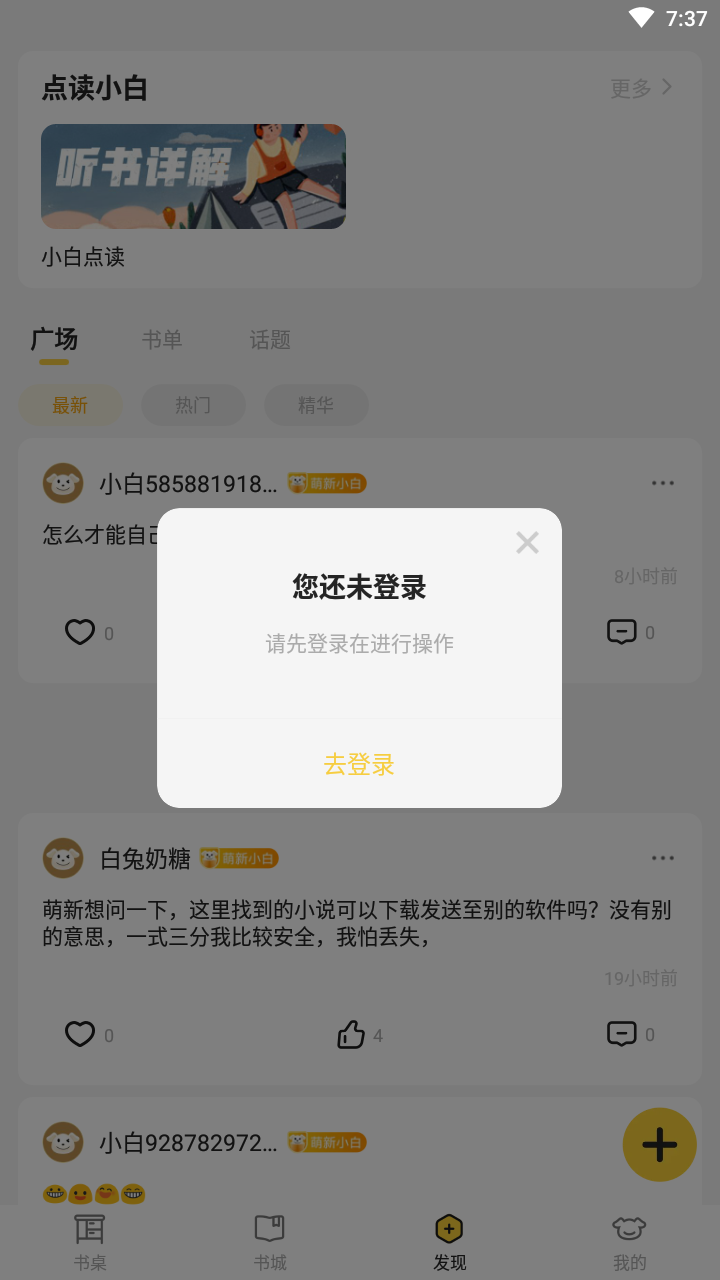Select the 精华 filter chip
Screen dimensions: 720x1280
tap(316, 405)
